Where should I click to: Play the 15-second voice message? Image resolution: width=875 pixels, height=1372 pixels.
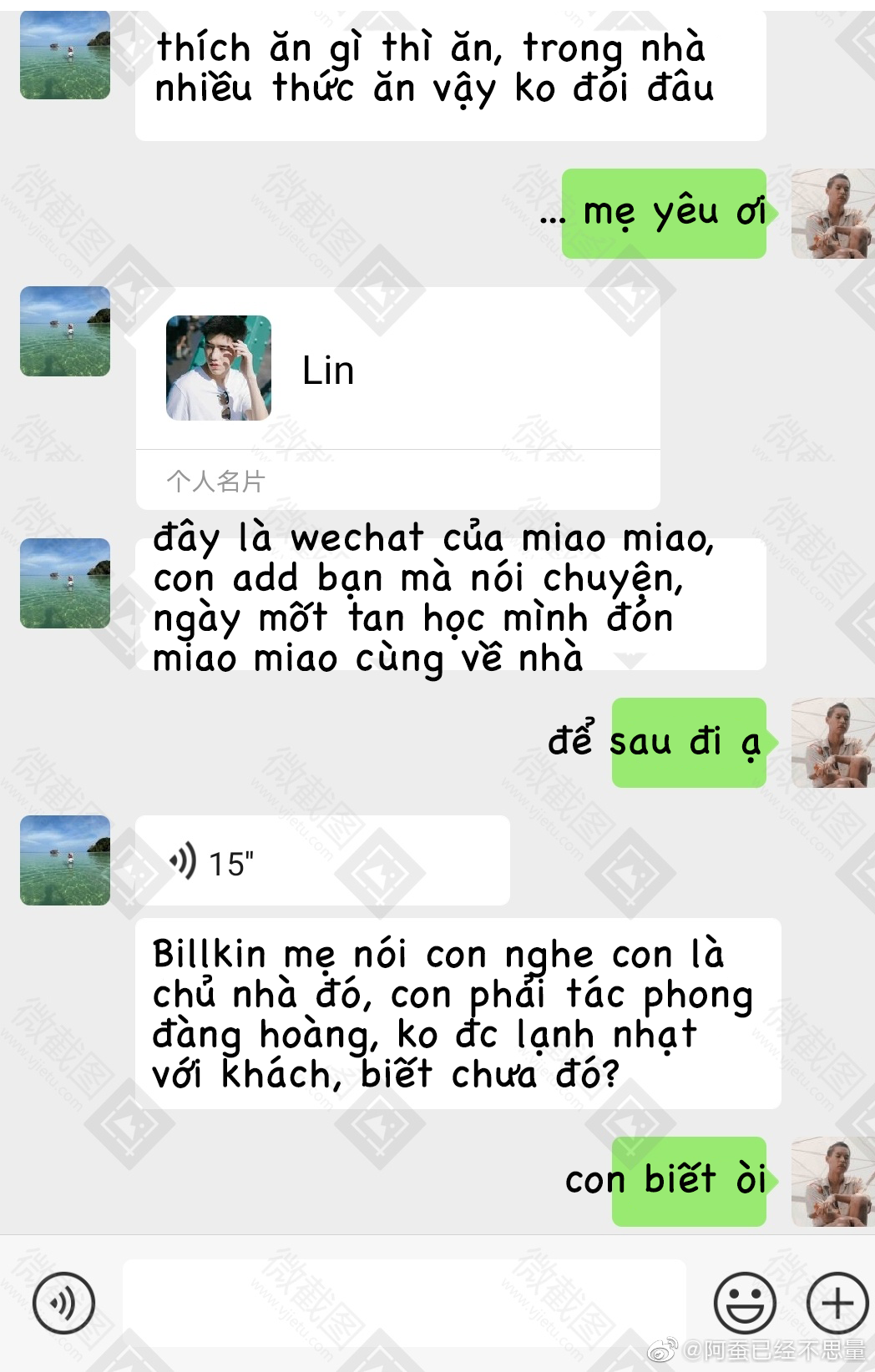pyautogui.click(x=322, y=861)
